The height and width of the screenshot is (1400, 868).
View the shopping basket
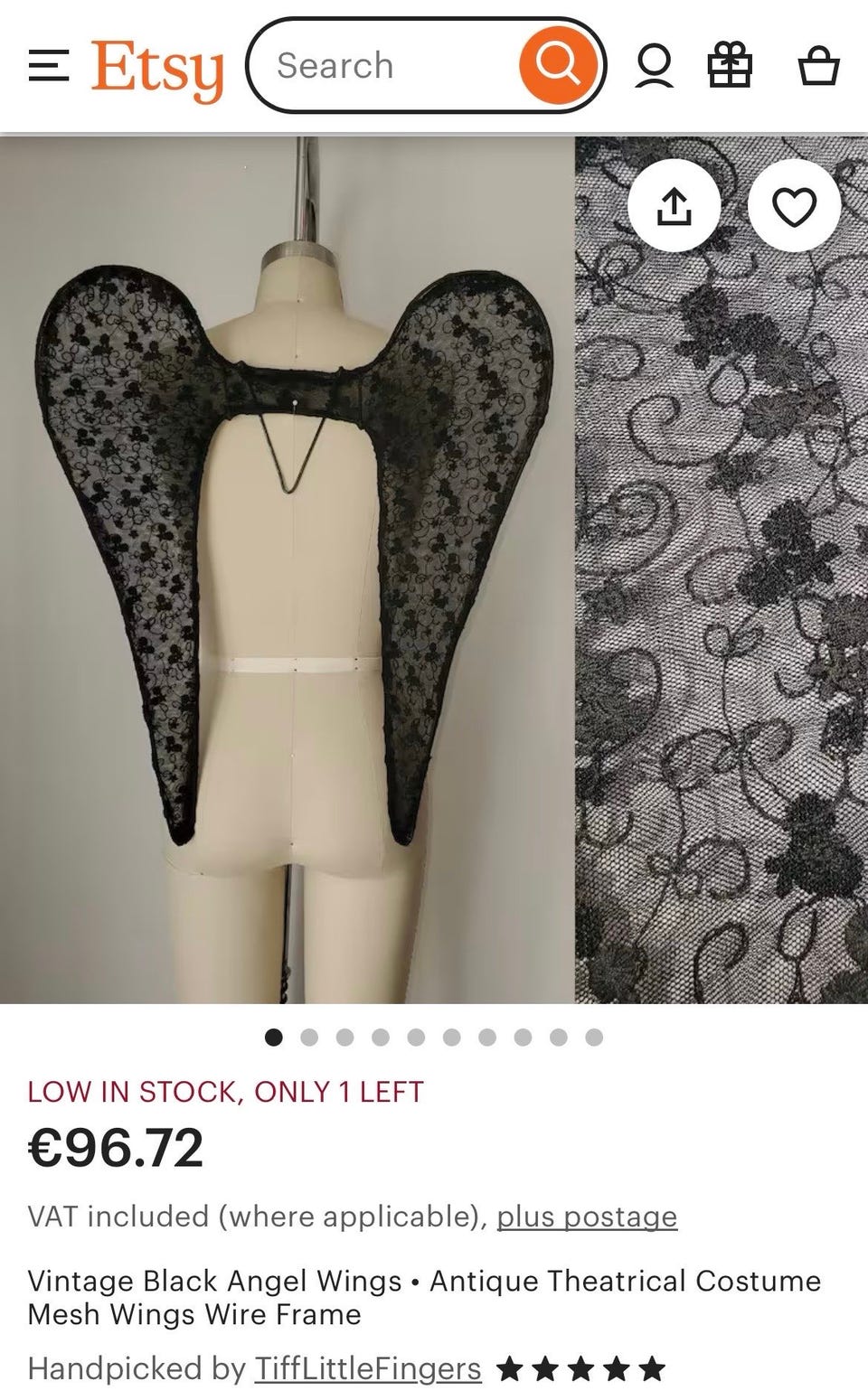coord(818,66)
